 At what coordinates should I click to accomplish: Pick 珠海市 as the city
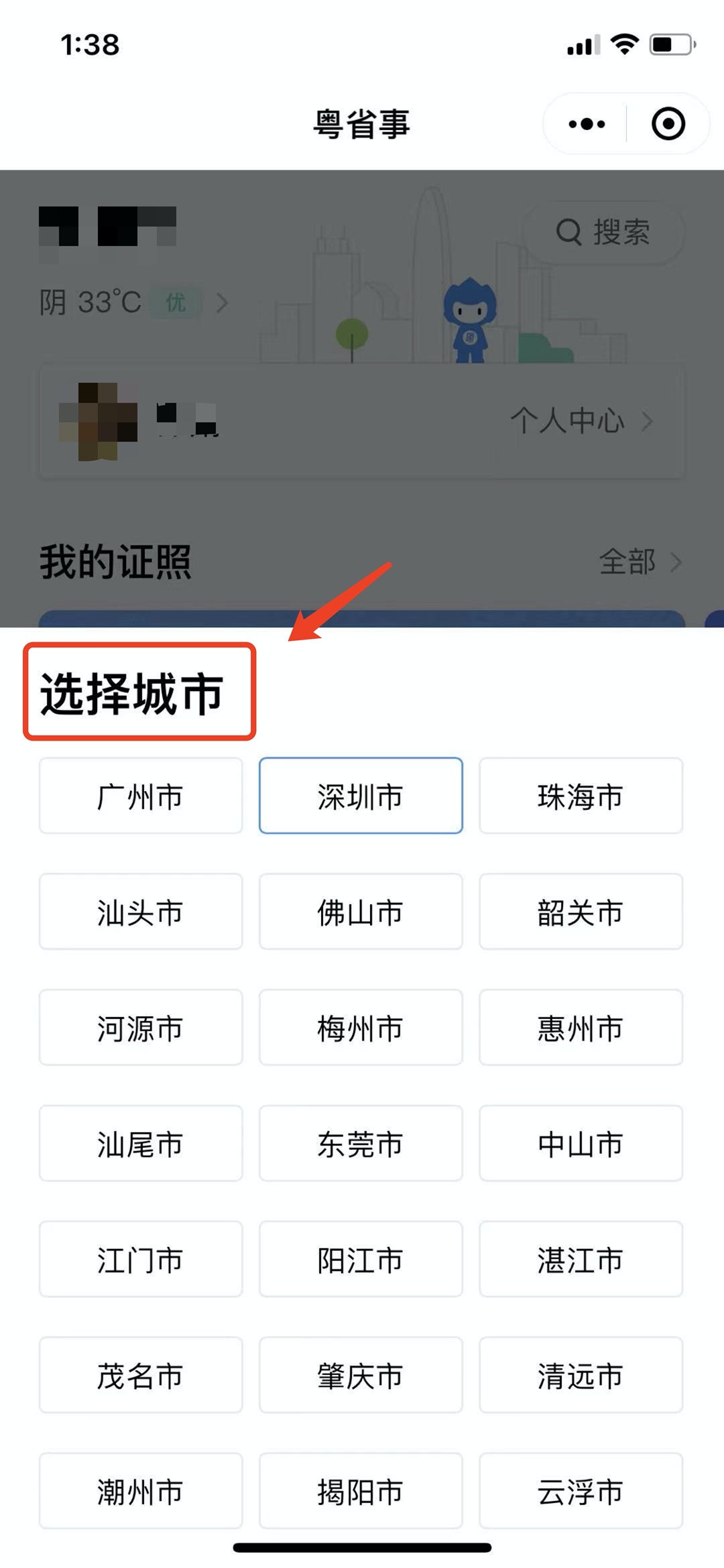[581, 796]
